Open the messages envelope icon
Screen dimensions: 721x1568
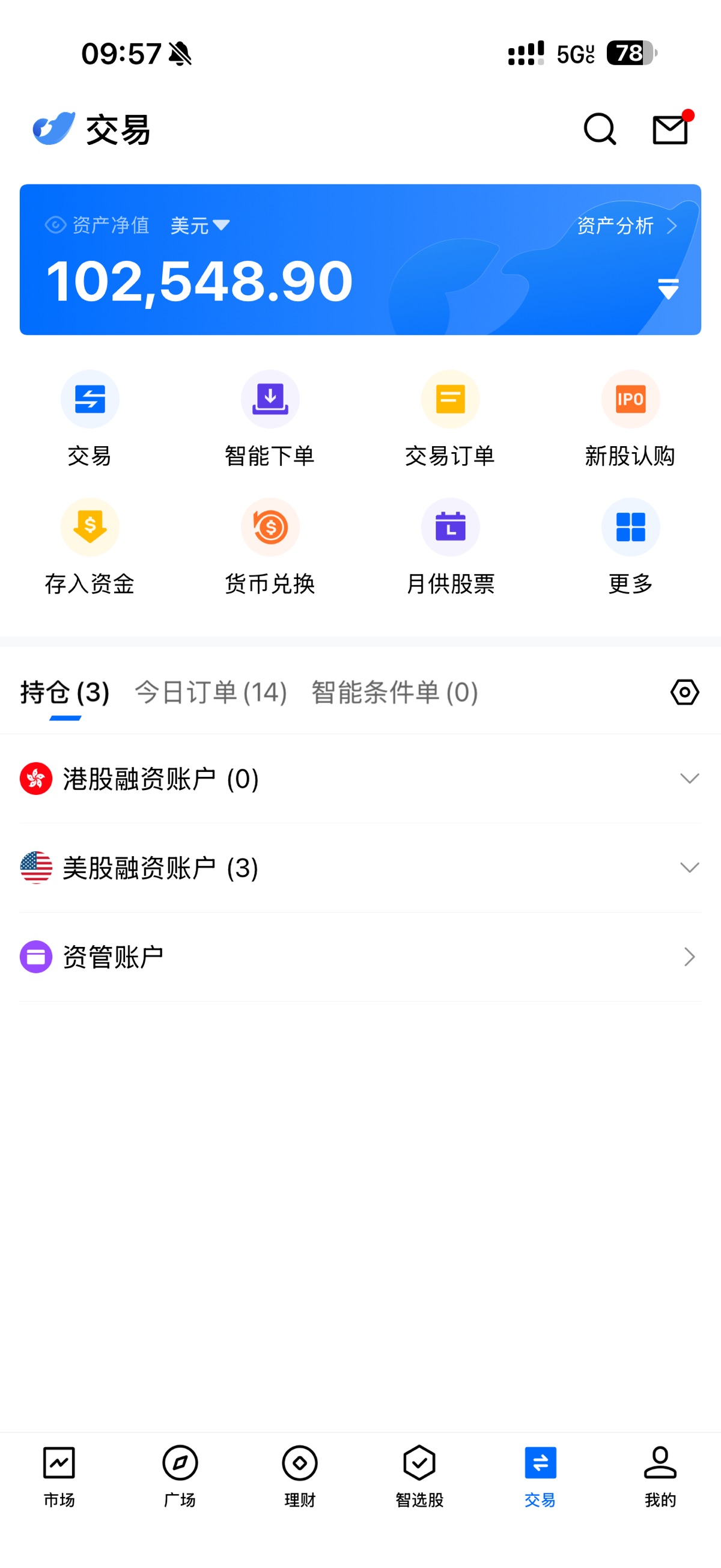pyautogui.click(x=671, y=129)
